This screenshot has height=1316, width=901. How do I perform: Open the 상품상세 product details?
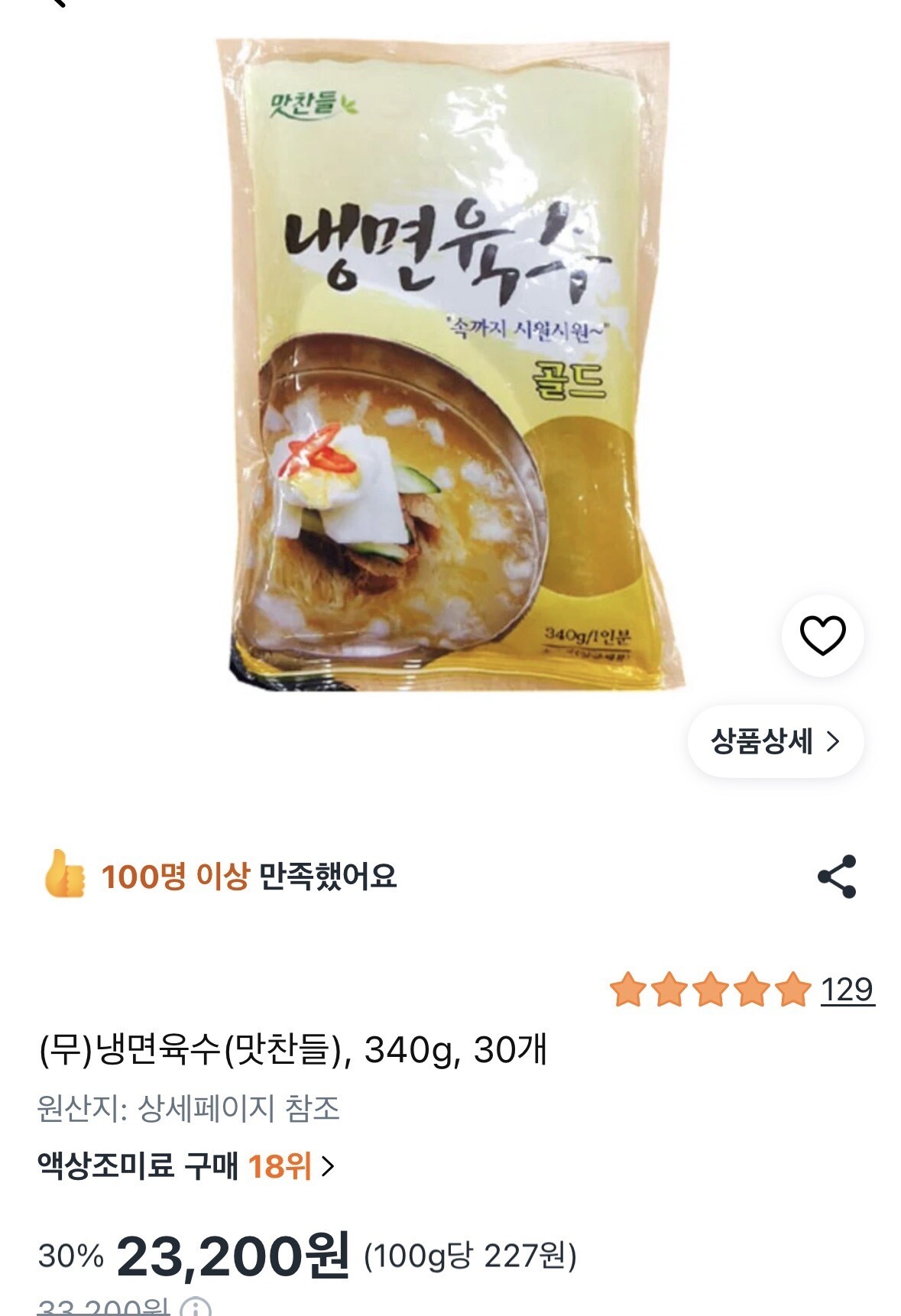[x=775, y=741]
